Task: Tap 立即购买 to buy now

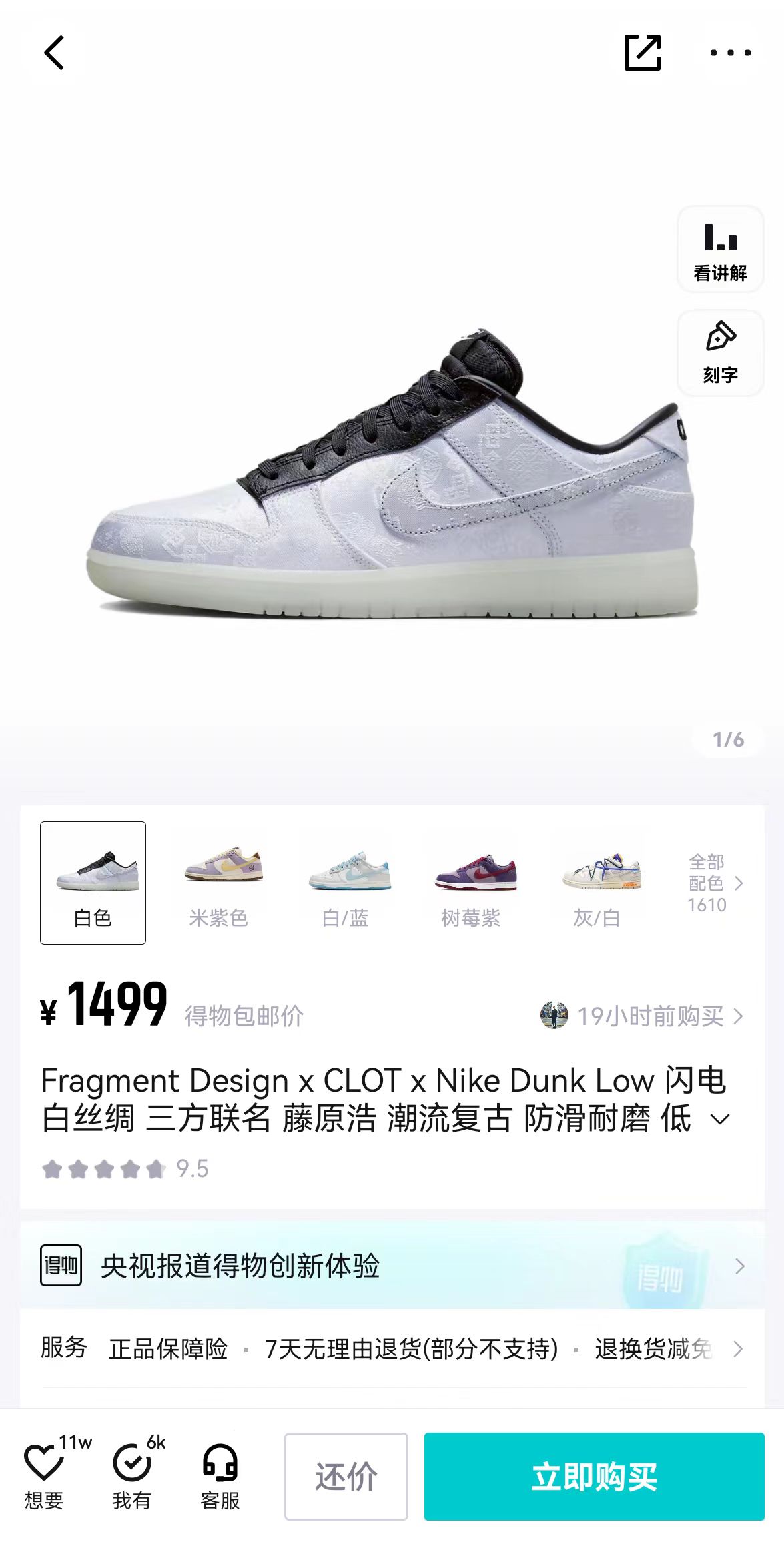Action: (595, 1476)
